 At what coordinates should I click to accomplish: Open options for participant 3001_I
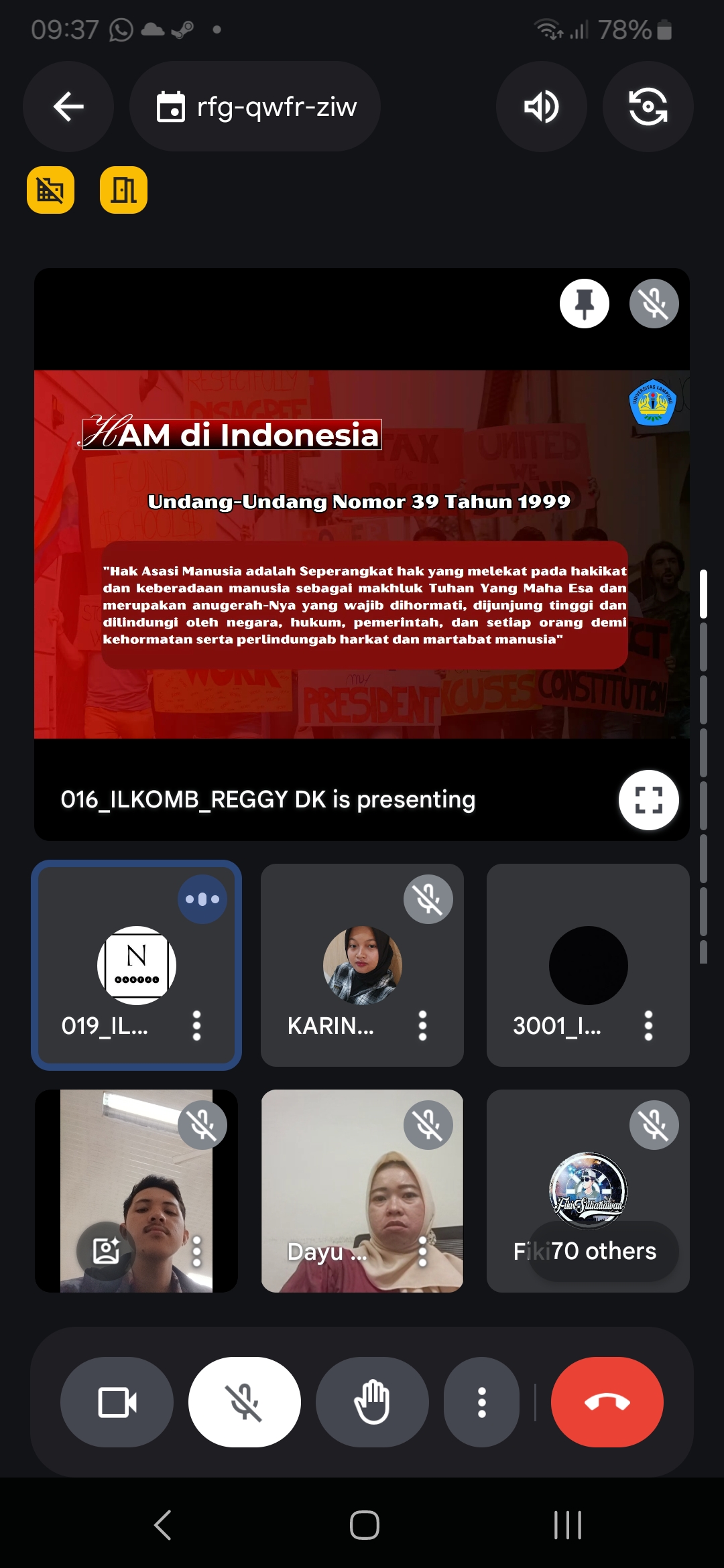pos(648,1025)
